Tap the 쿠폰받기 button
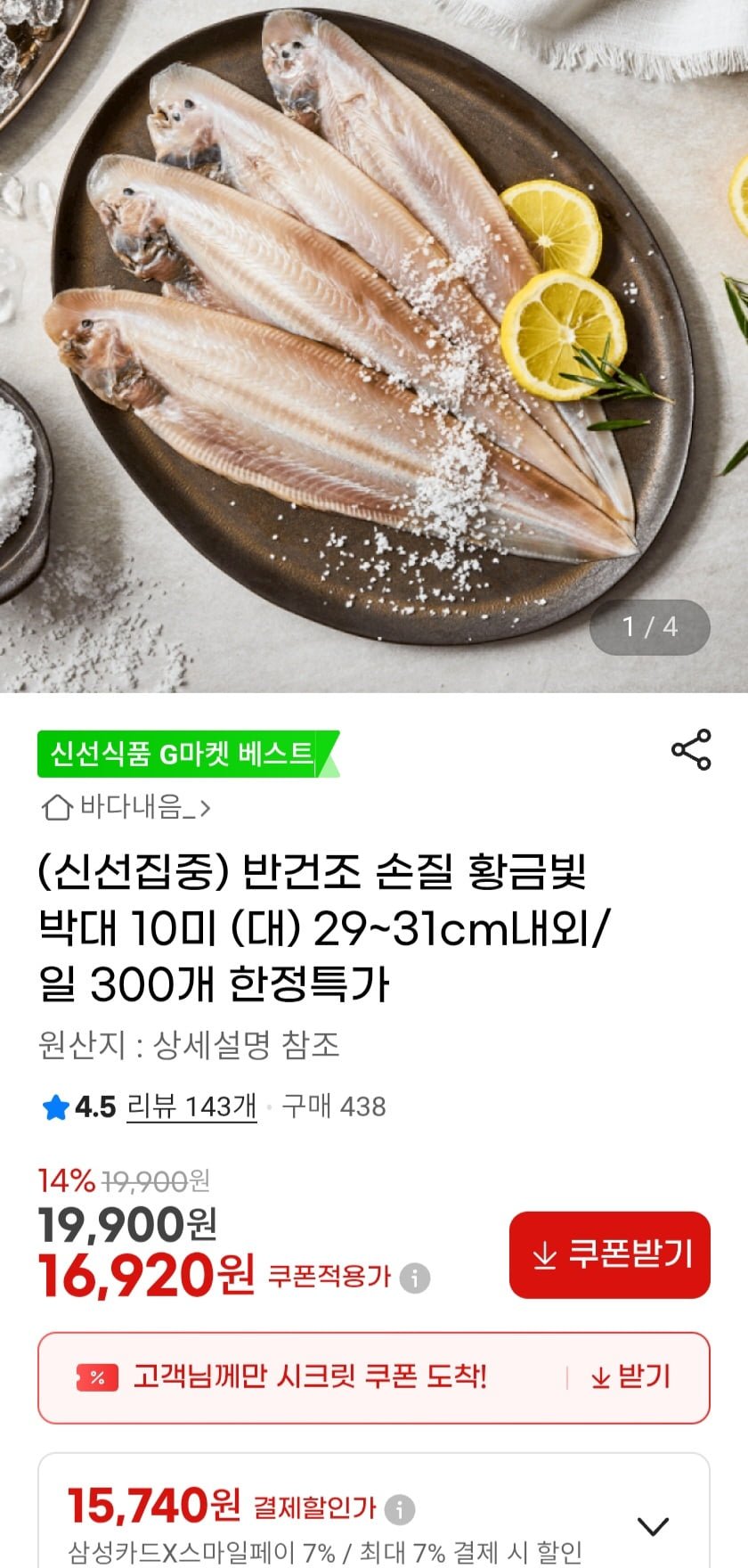Screen dimensions: 748x1568 click(x=610, y=1254)
